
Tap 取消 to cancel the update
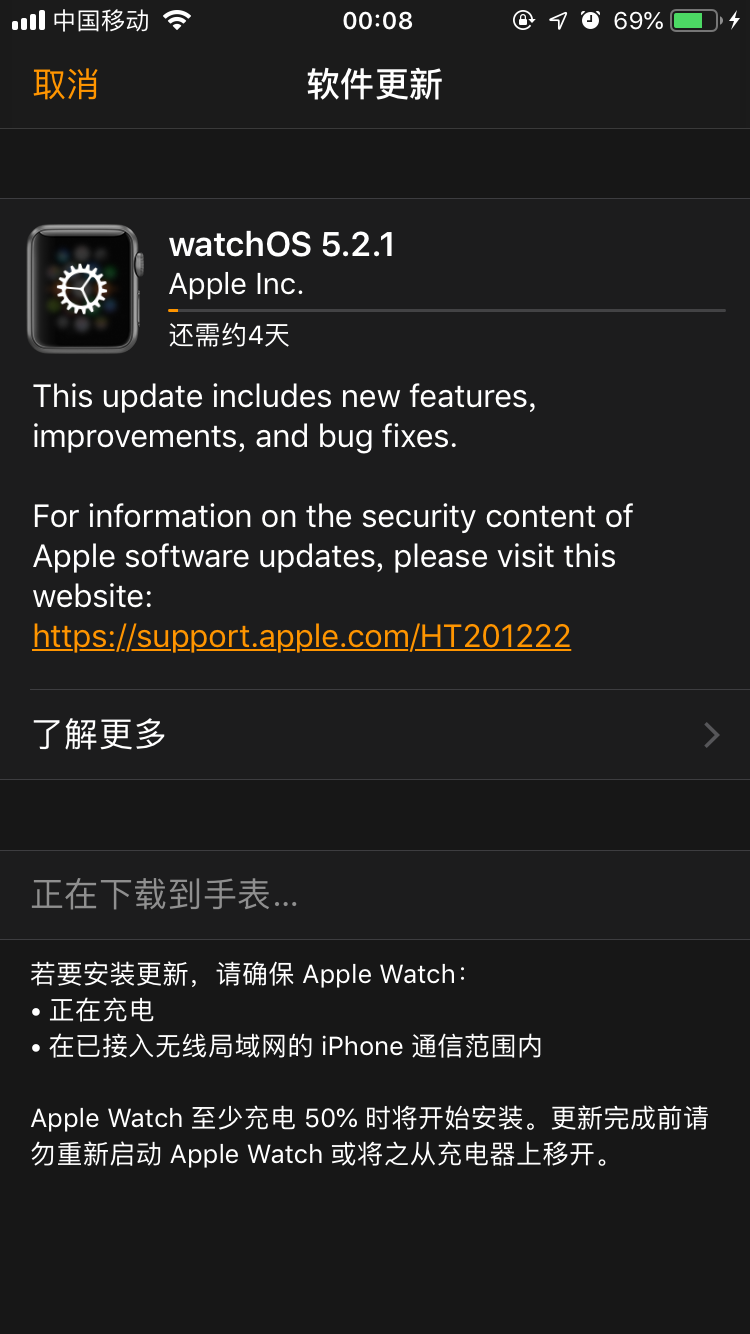(66, 85)
